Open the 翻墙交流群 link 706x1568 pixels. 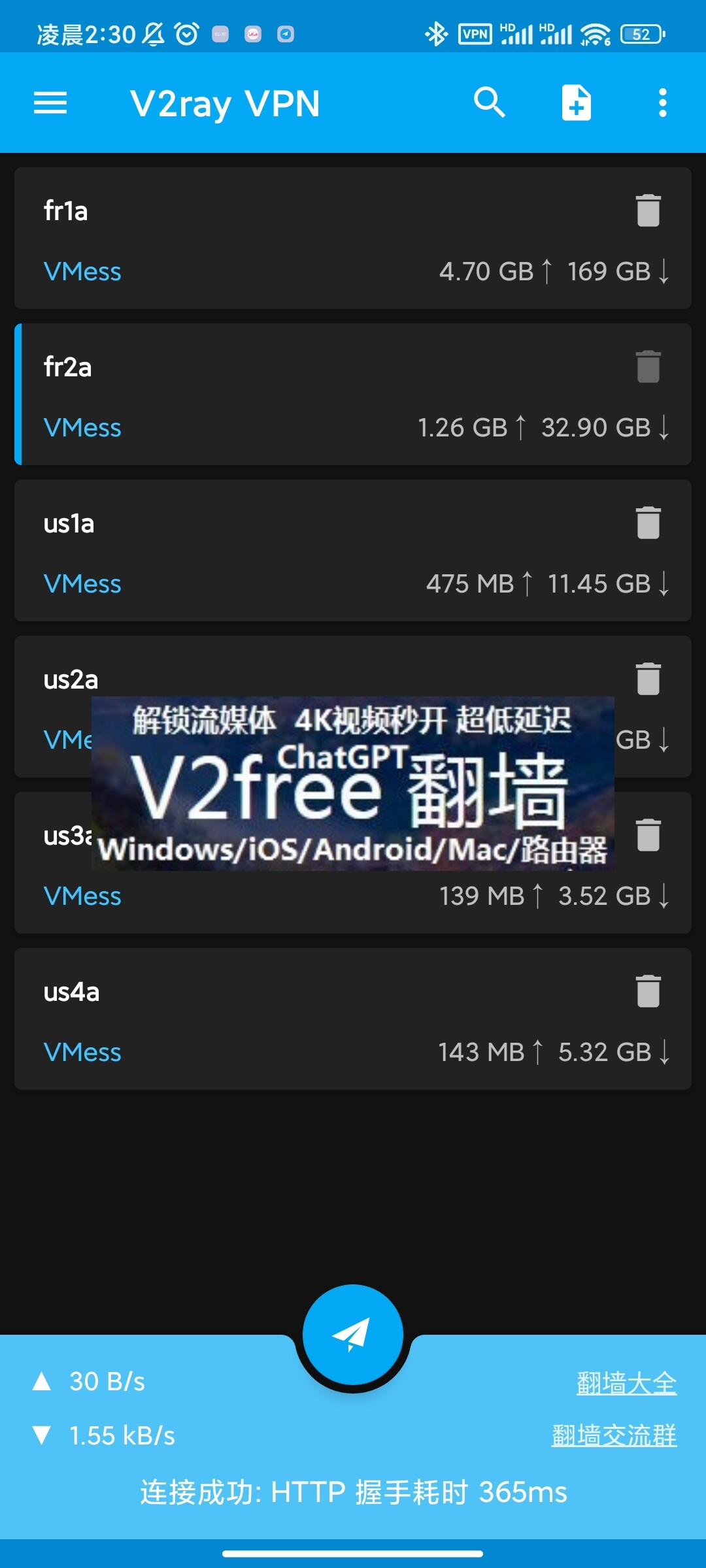click(614, 1436)
